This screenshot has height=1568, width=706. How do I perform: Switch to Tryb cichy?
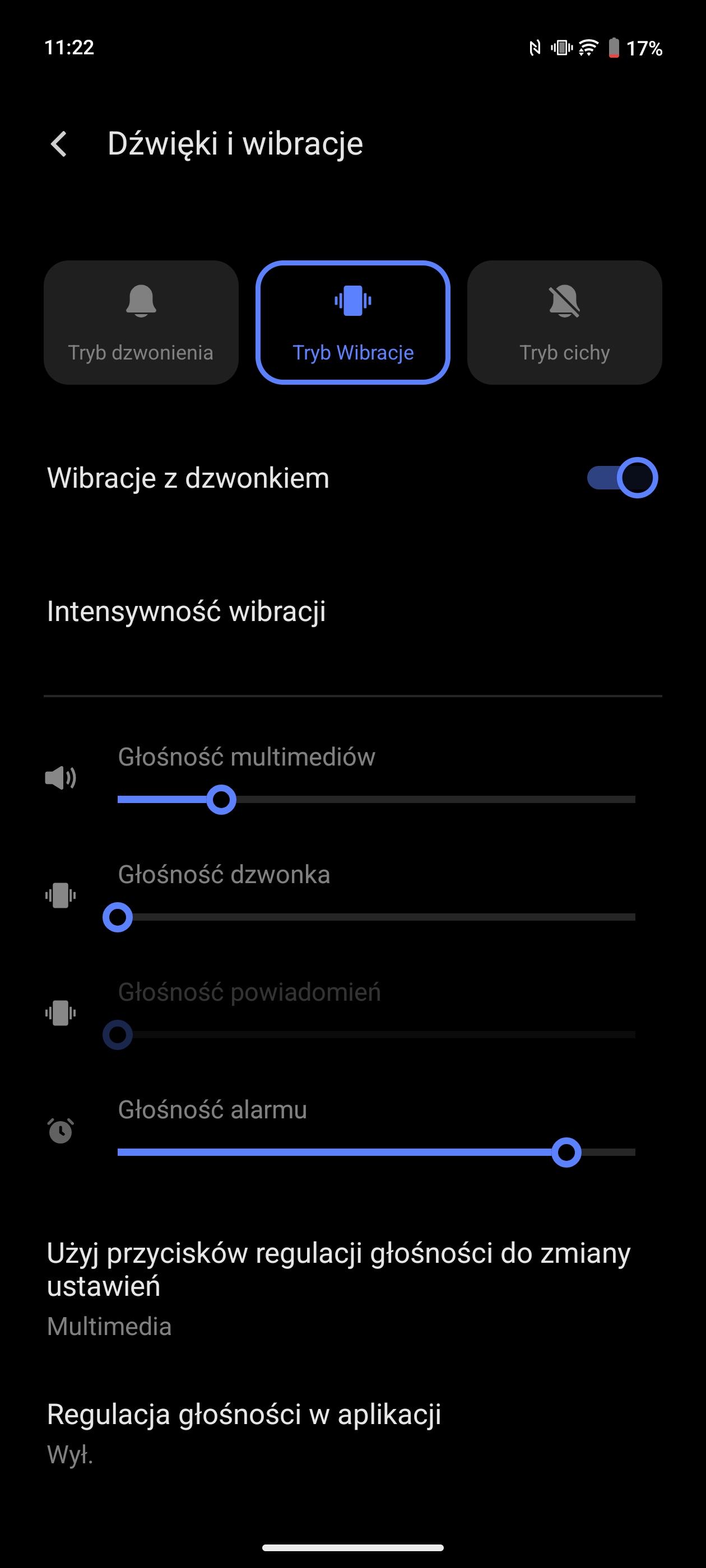point(565,323)
